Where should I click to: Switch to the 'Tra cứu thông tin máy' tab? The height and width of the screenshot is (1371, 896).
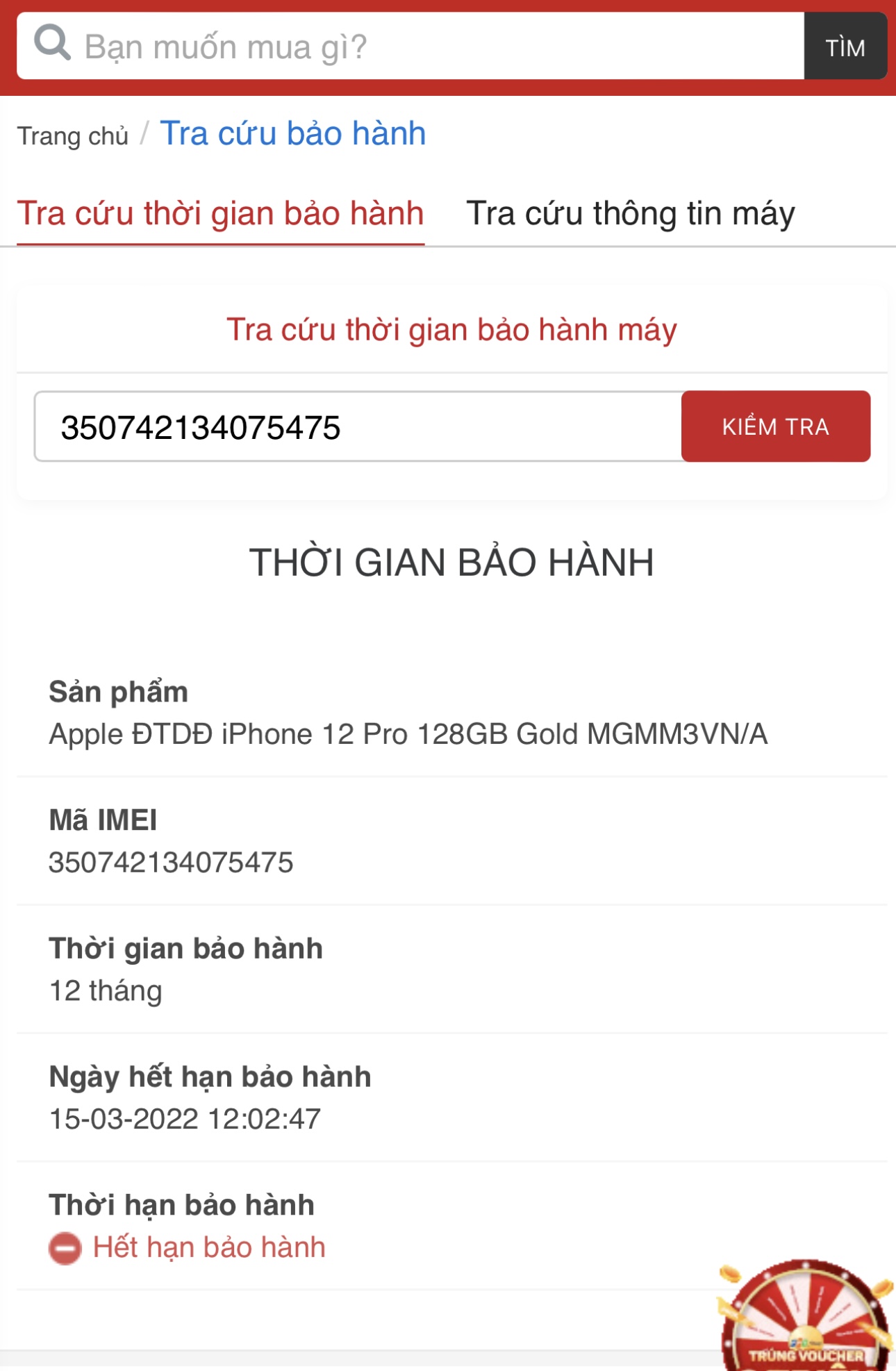coord(630,213)
